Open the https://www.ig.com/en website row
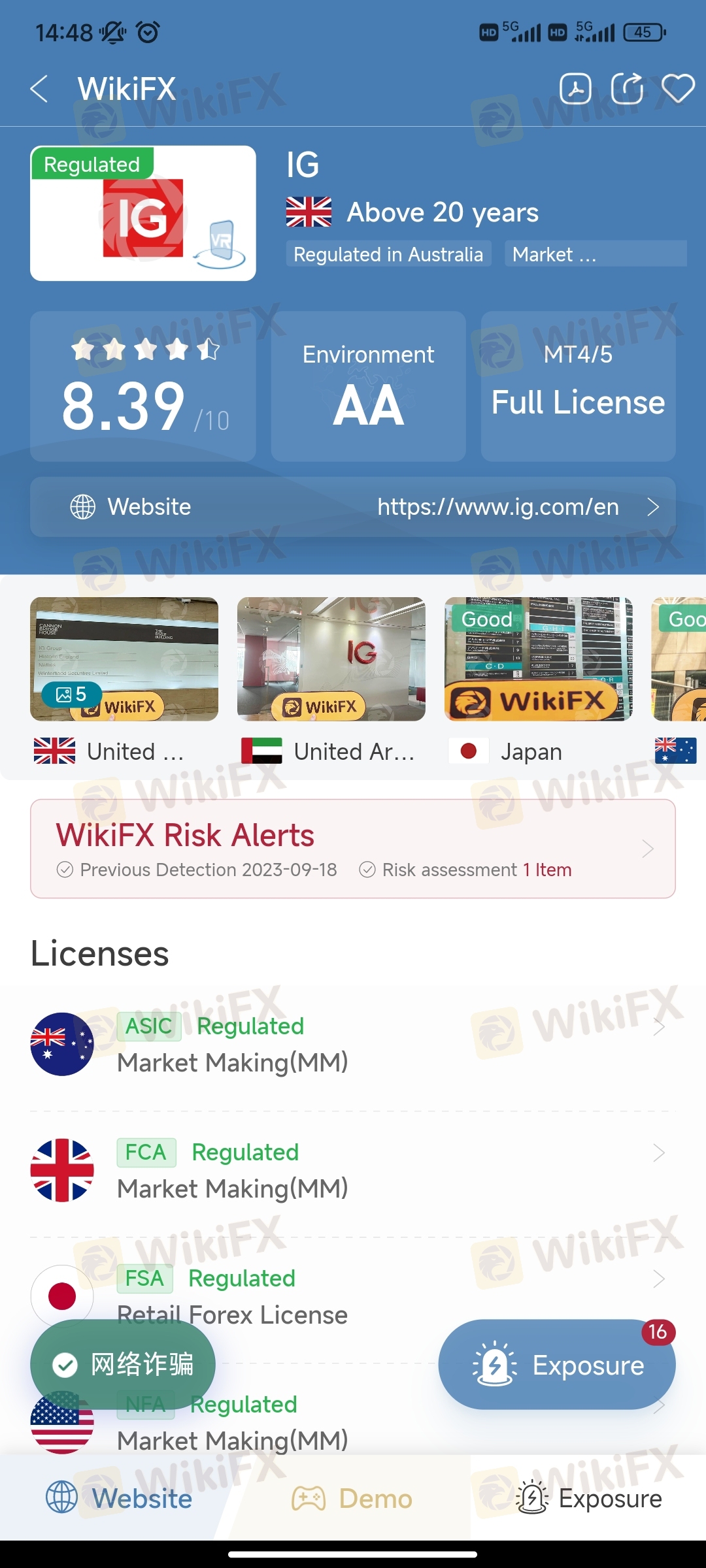 353,507
